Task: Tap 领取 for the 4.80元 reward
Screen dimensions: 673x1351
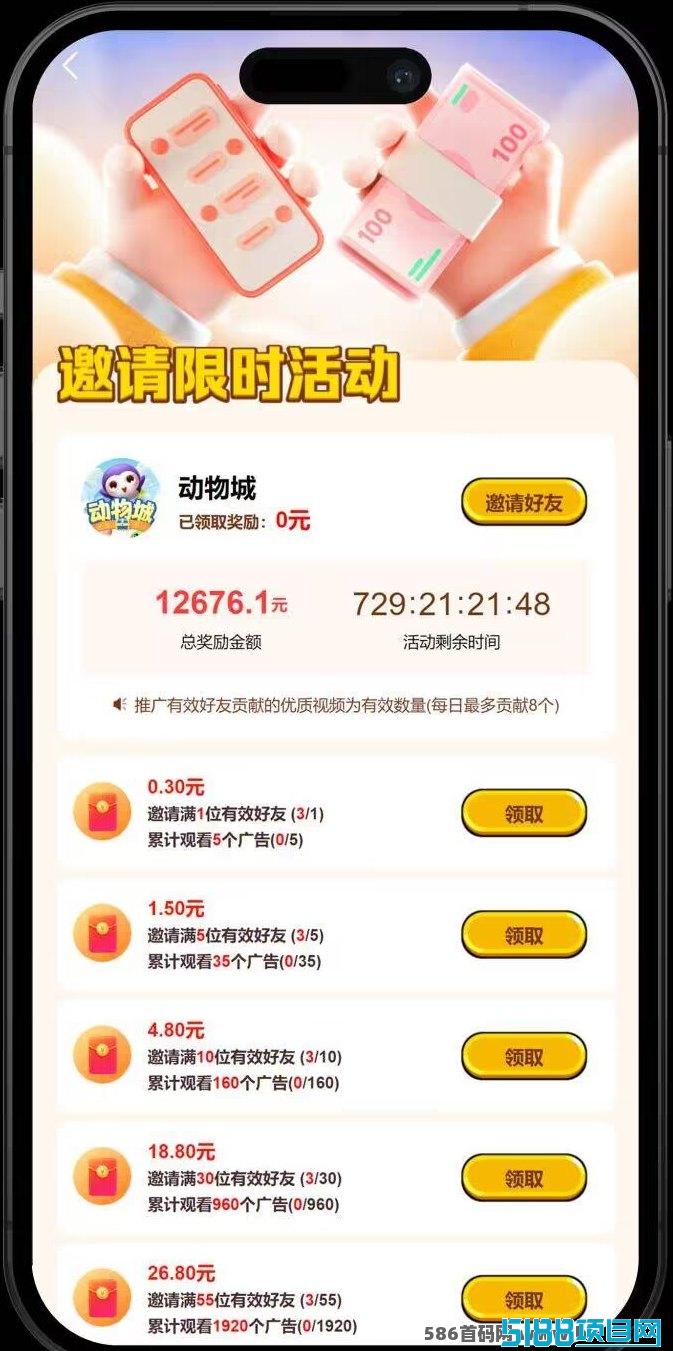Action: [x=524, y=1056]
